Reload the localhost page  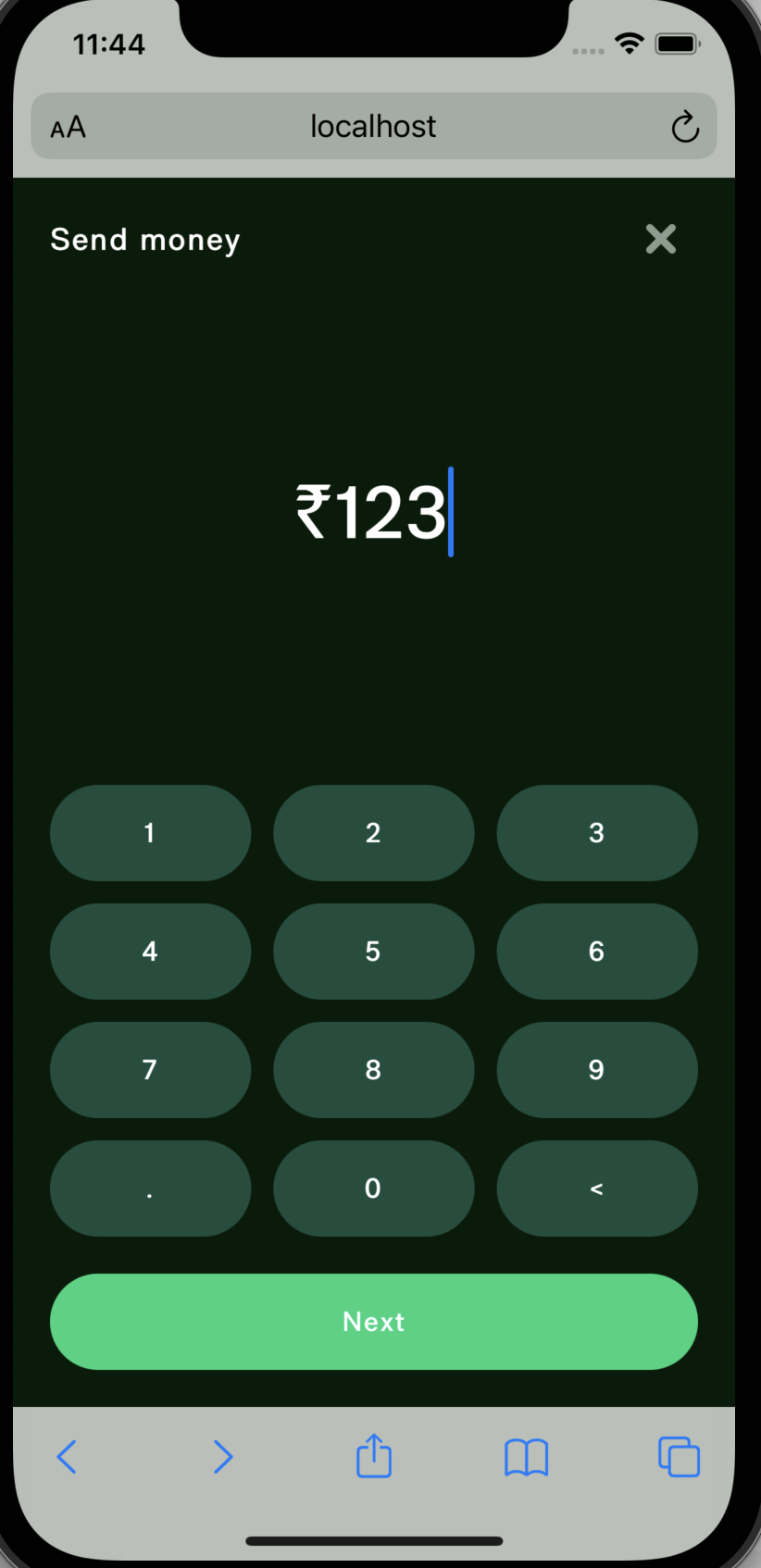click(x=685, y=127)
